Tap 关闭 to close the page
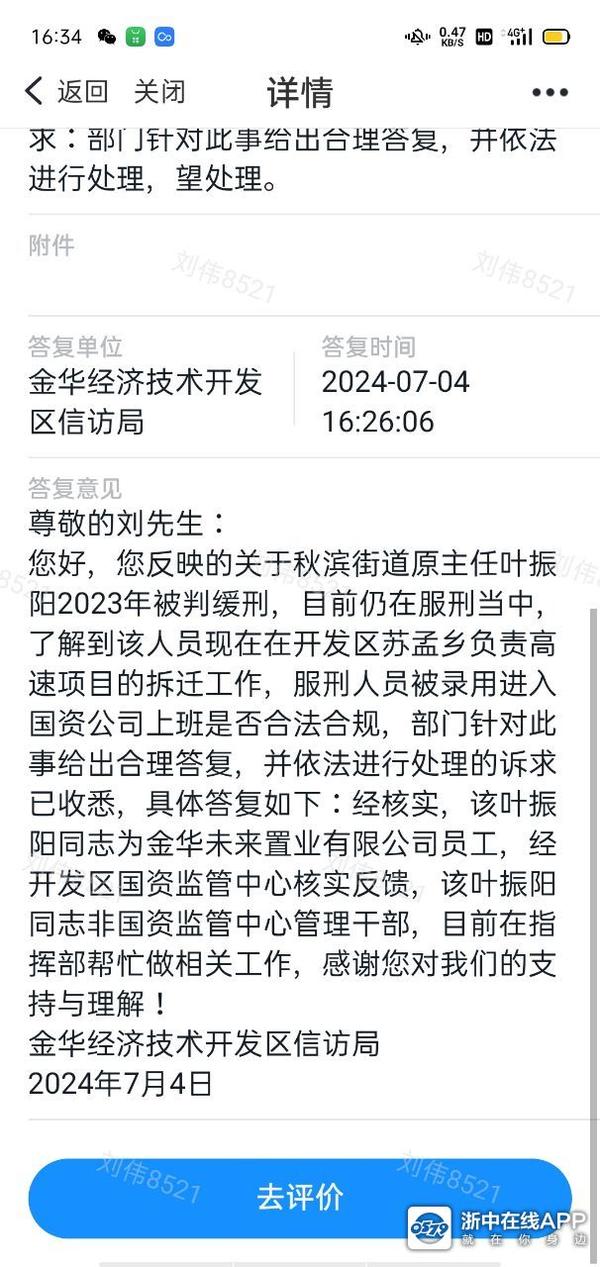This screenshot has height=1267, width=600. tap(160, 92)
